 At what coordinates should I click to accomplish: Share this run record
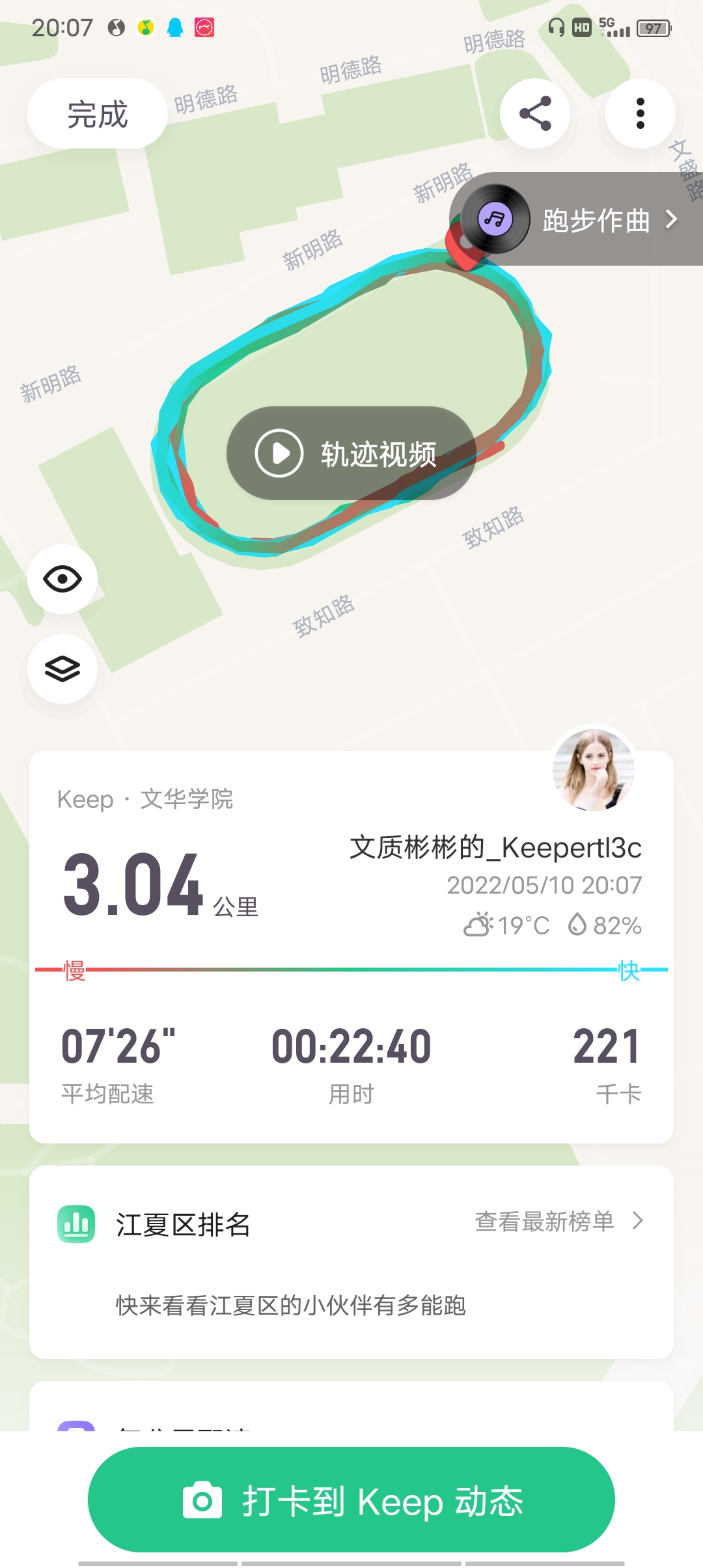tap(535, 113)
